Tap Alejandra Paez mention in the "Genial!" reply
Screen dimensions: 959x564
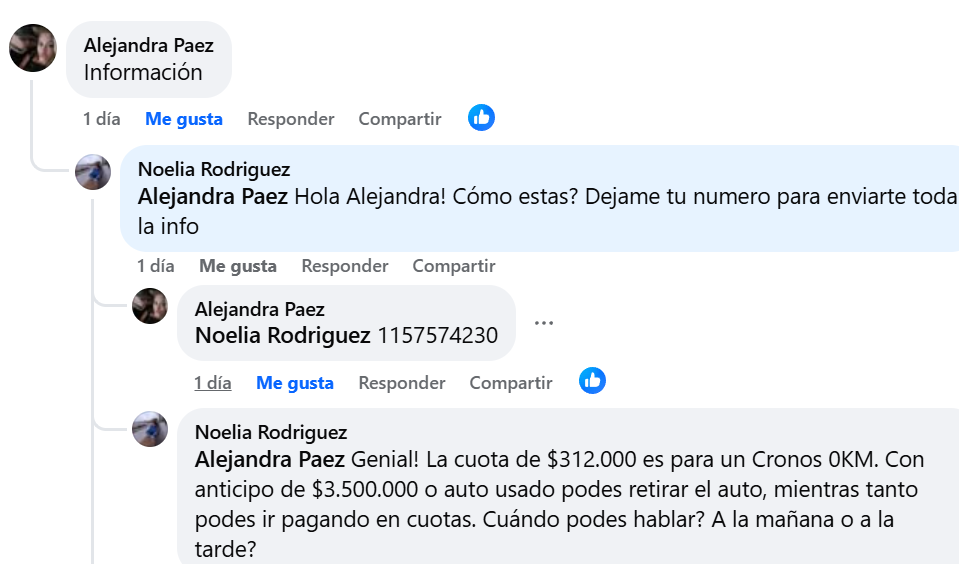click(x=270, y=460)
